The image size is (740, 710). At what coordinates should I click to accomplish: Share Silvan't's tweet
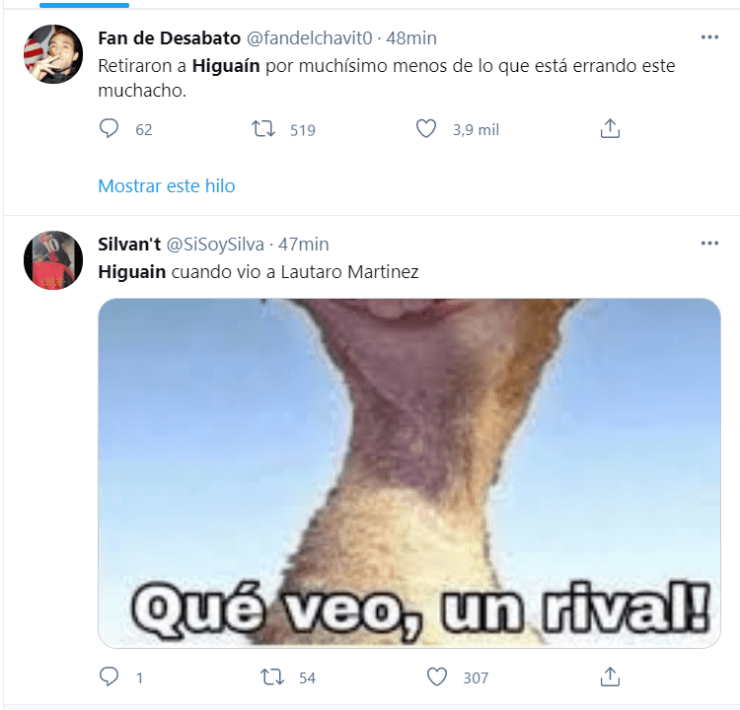click(x=611, y=677)
